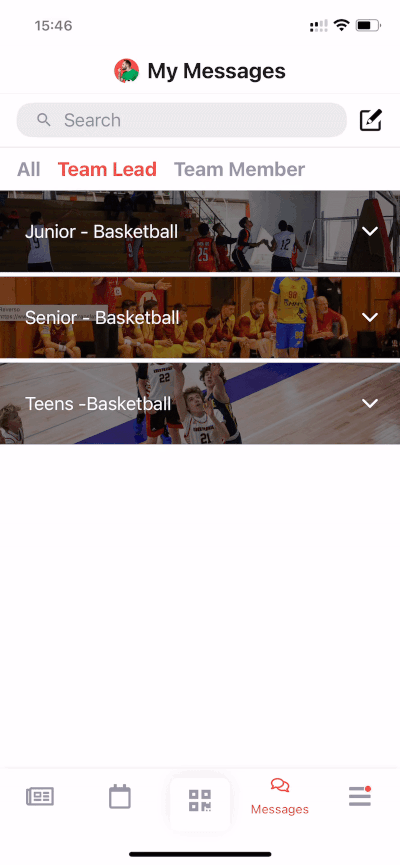
Task: Open the calendar tab
Action: pyautogui.click(x=120, y=797)
